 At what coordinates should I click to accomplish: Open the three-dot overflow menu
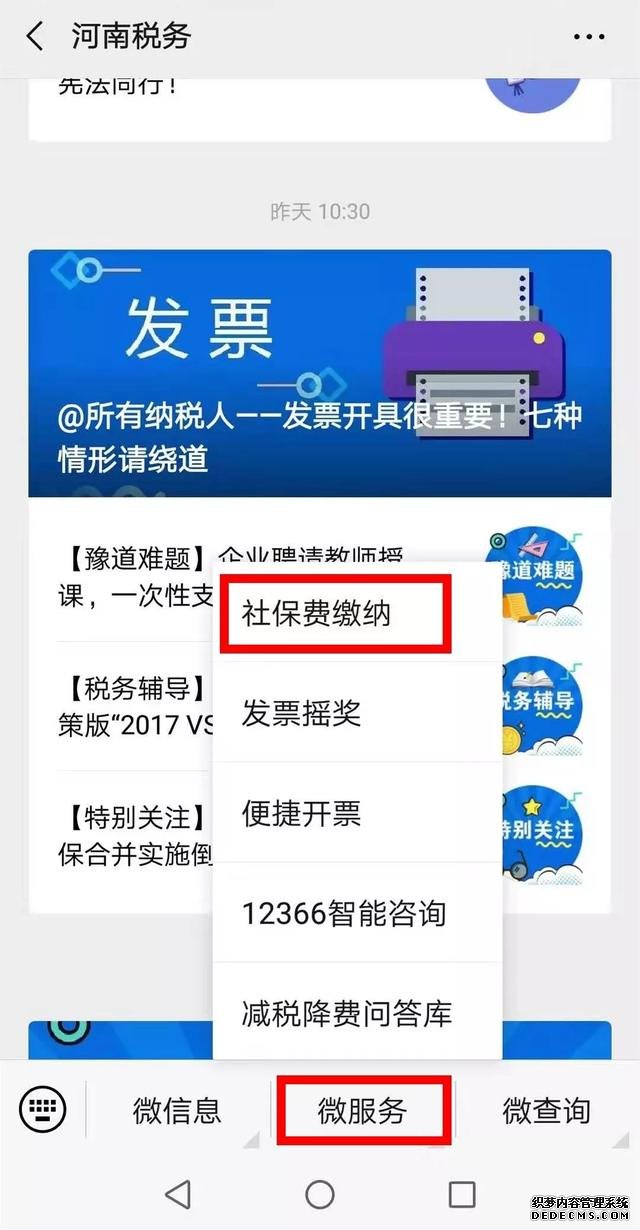pyautogui.click(x=589, y=38)
